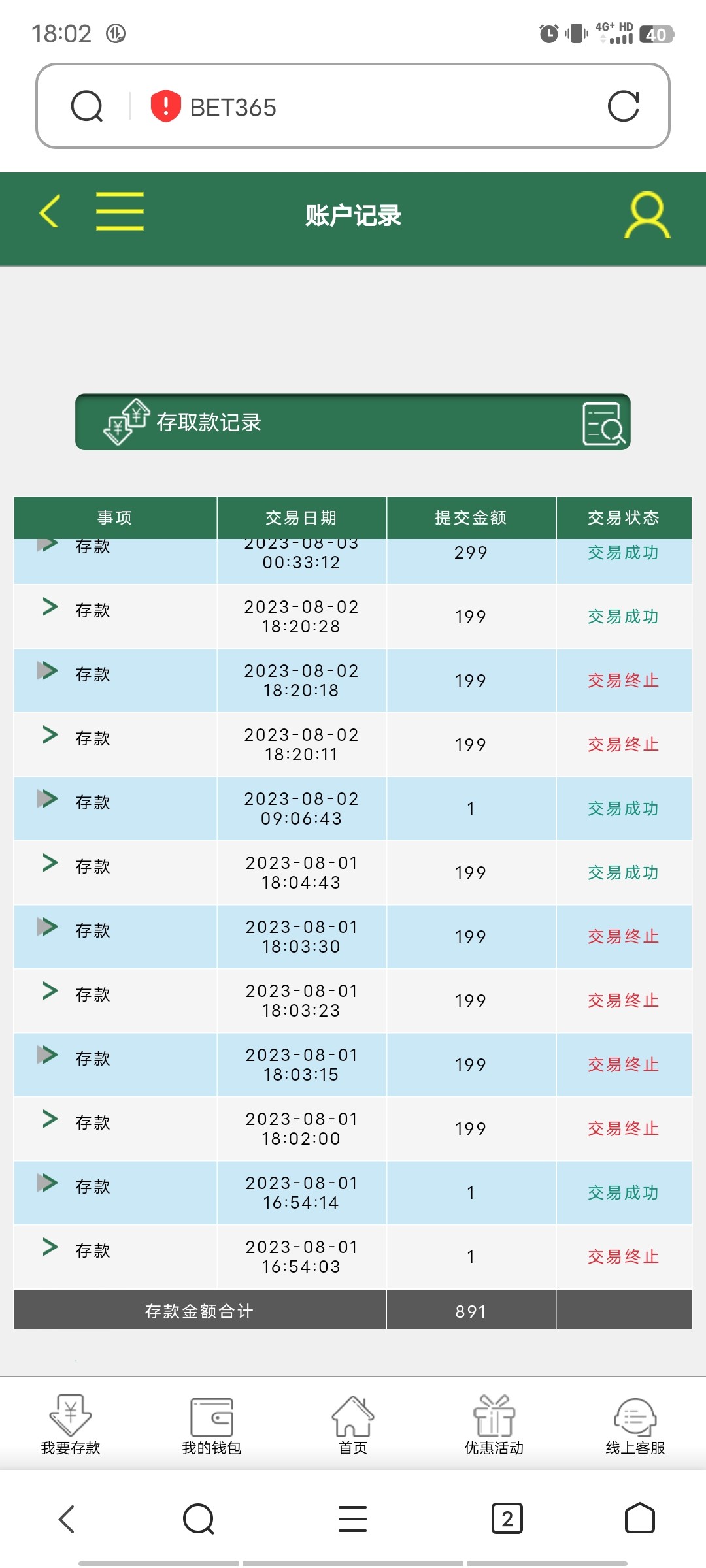Open 优惠活动 promotions tab
Screen dimensions: 706x1568
click(x=494, y=1424)
